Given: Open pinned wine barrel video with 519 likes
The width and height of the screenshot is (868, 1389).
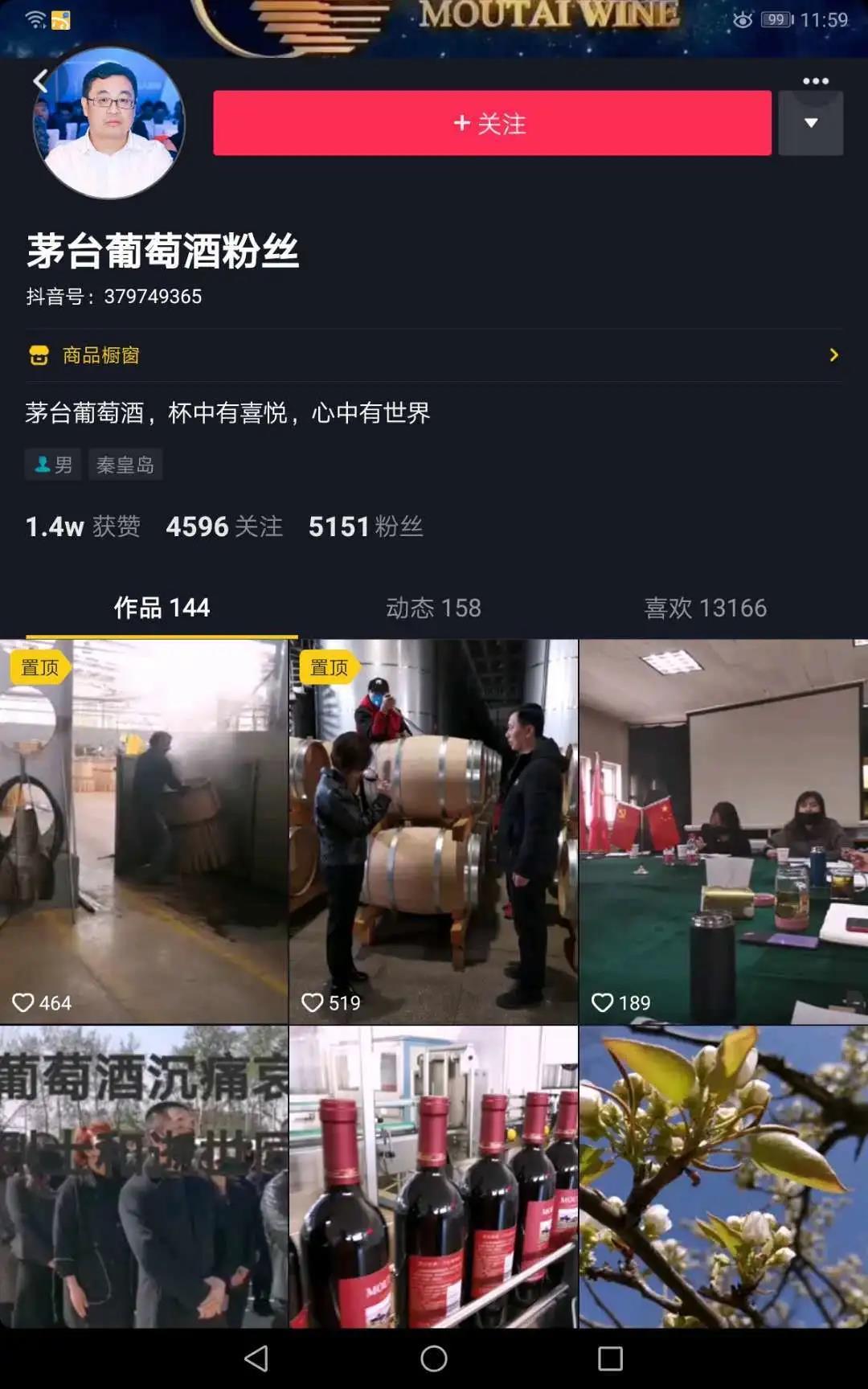Looking at the screenshot, I should 433,832.
